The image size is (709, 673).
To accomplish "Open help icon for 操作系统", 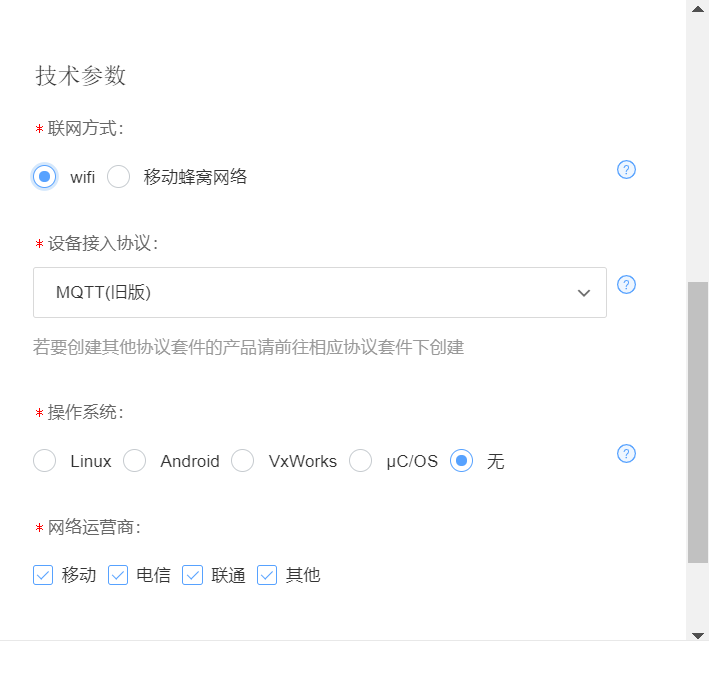I will click(627, 453).
